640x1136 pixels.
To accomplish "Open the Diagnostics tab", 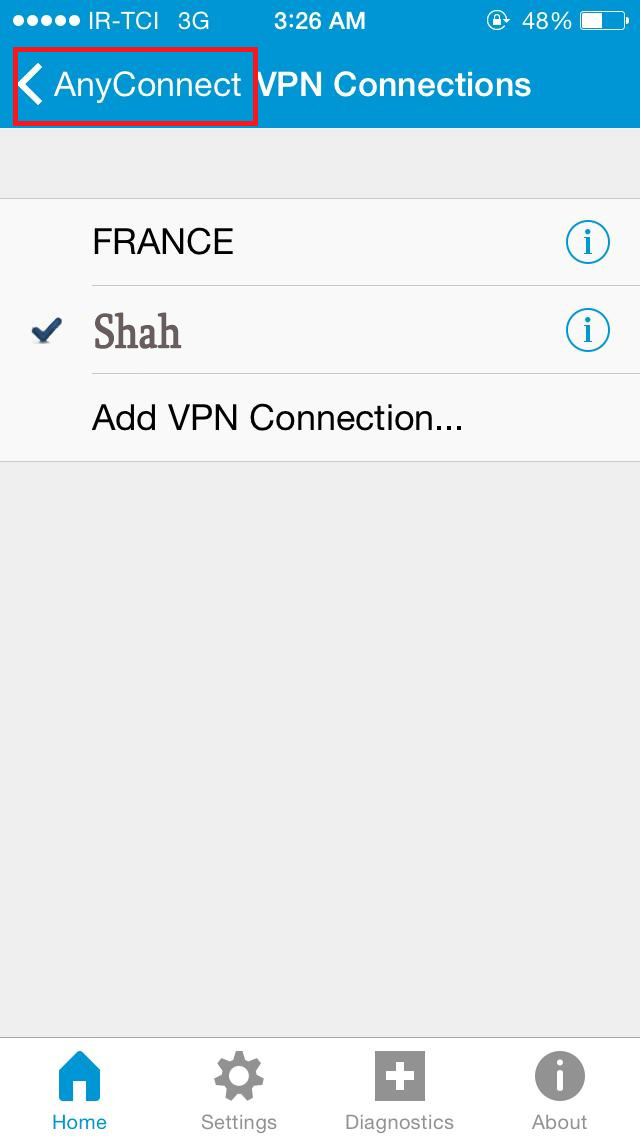I will tap(399, 1090).
